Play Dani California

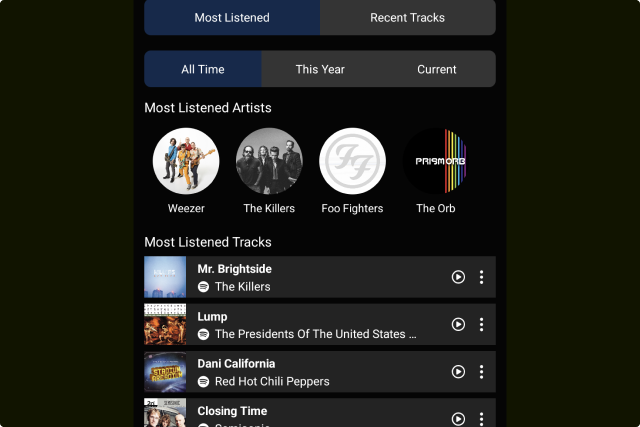458,371
